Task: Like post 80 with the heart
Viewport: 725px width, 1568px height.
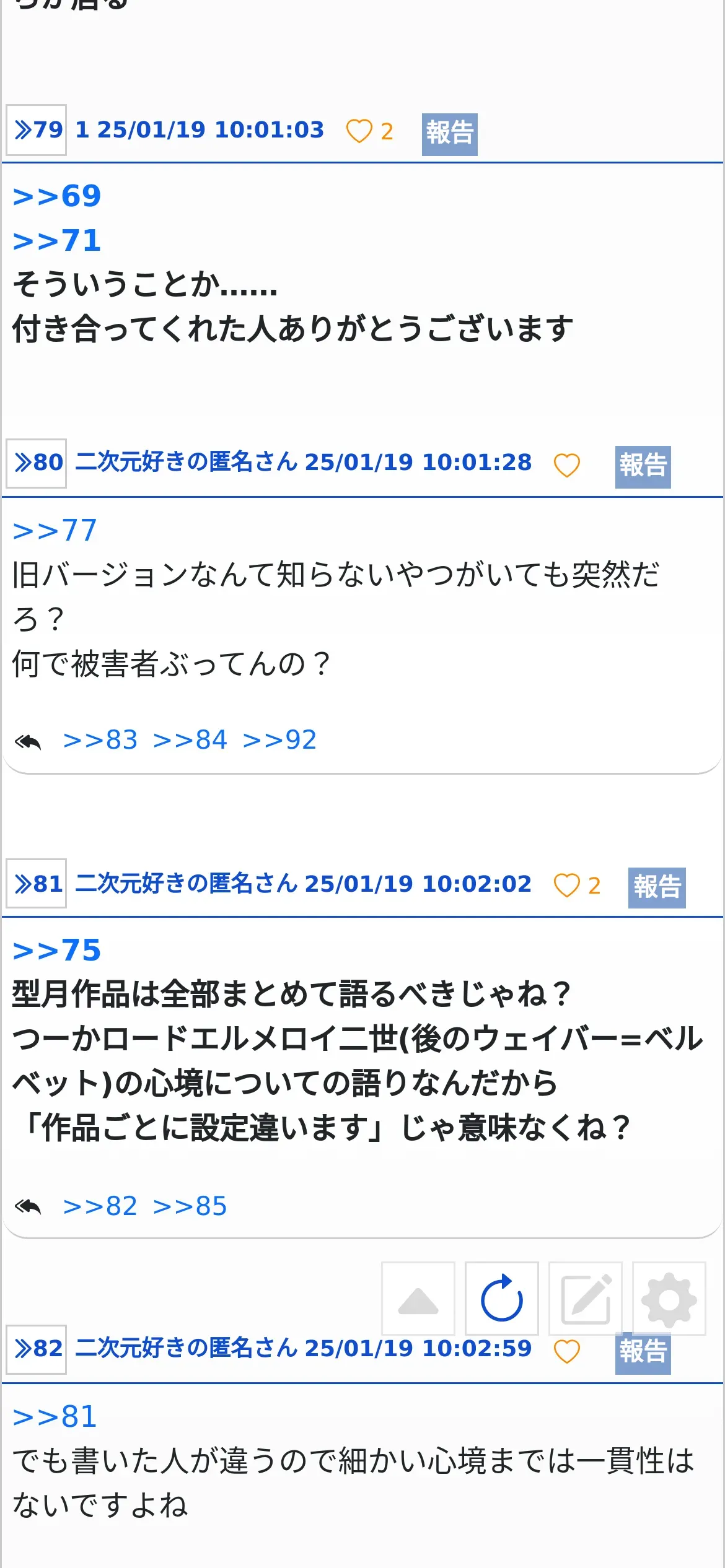Action: click(x=566, y=465)
